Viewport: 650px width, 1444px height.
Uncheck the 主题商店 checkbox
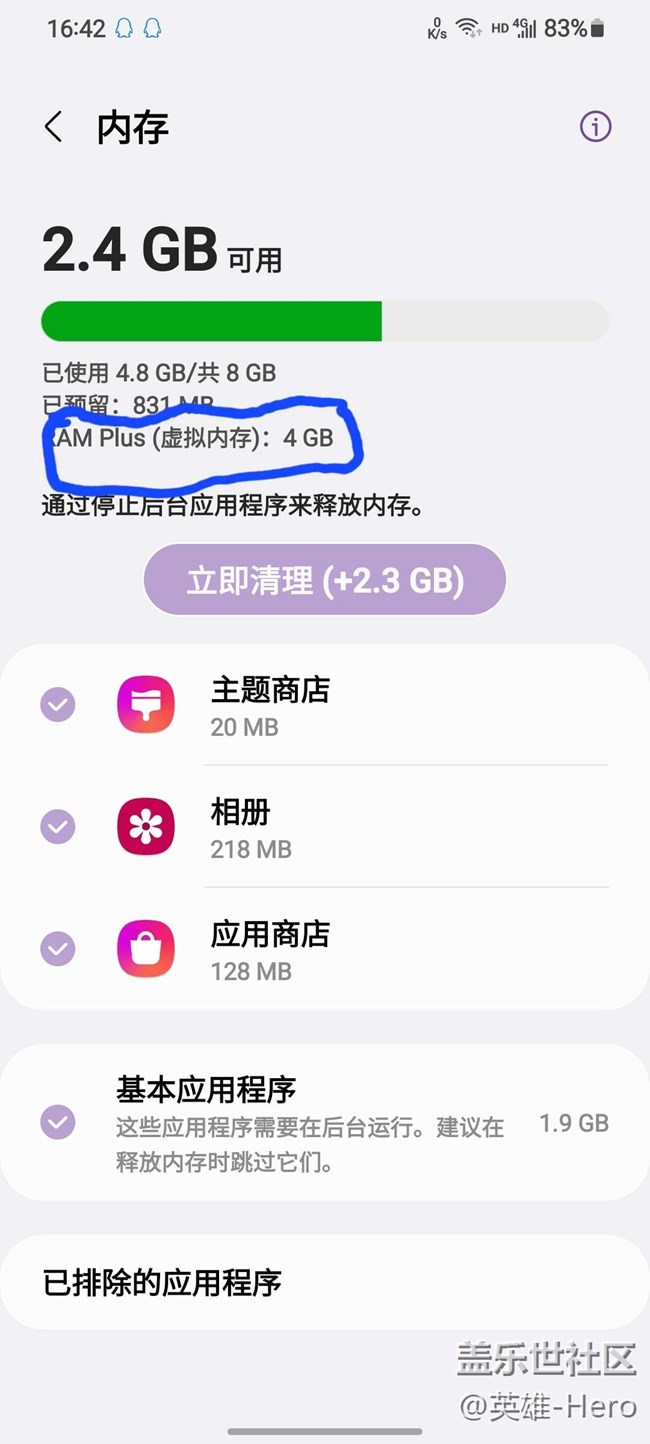pyautogui.click(x=57, y=705)
